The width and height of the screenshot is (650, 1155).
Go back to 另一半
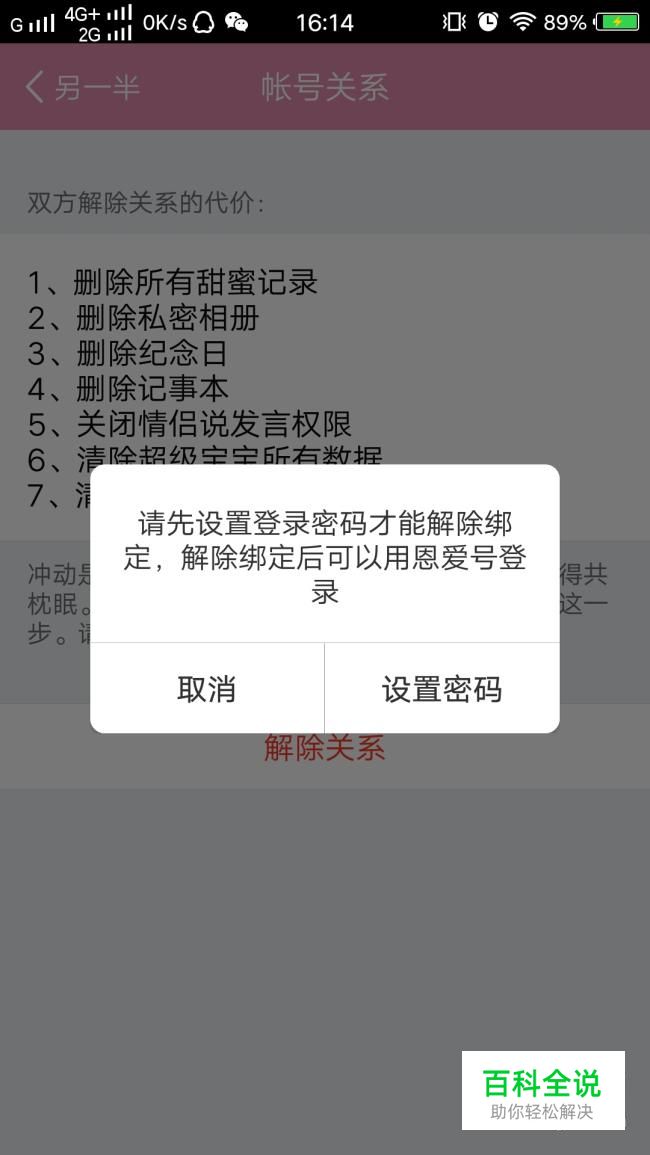(83, 87)
